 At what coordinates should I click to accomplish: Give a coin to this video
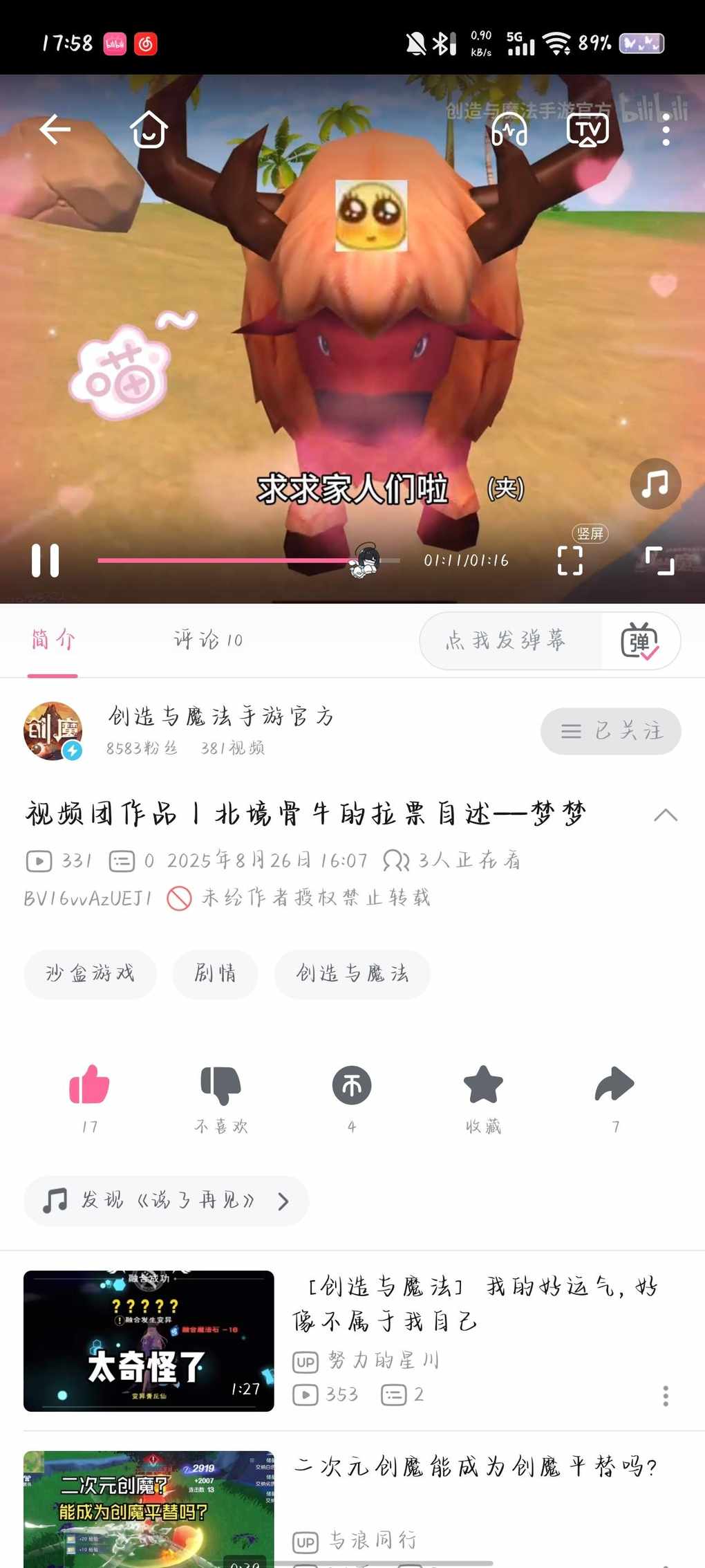[352, 1085]
